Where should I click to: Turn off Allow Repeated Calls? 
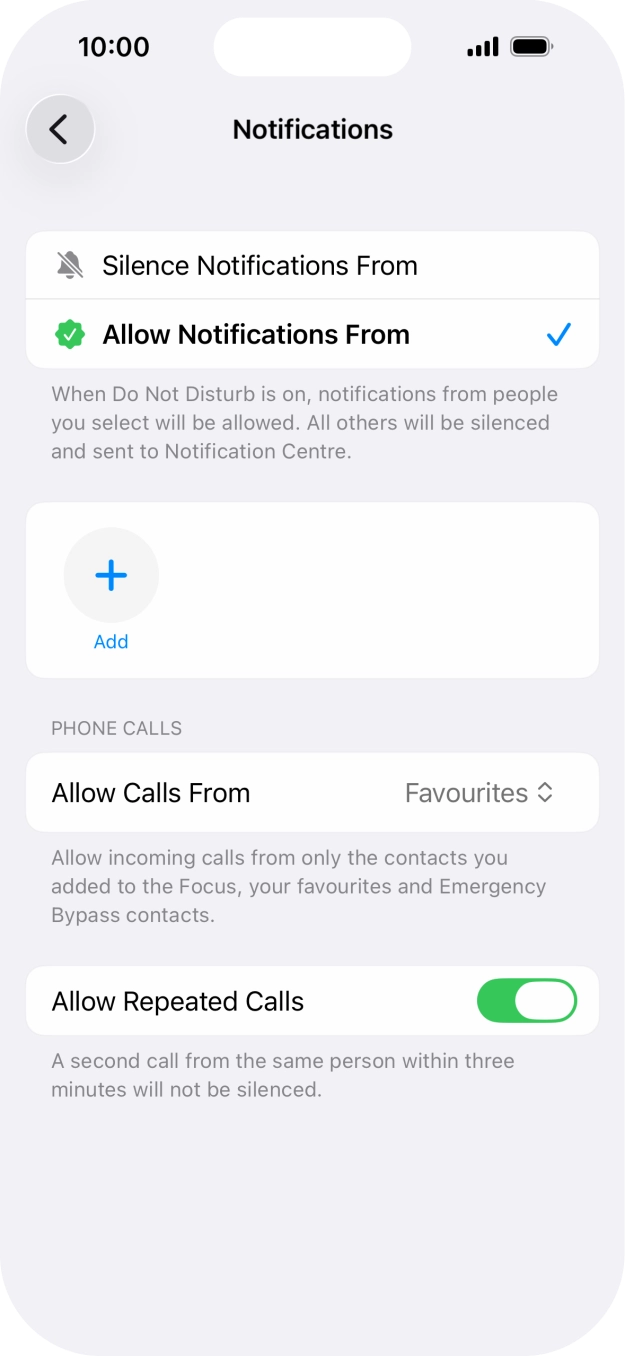point(527,1001)
